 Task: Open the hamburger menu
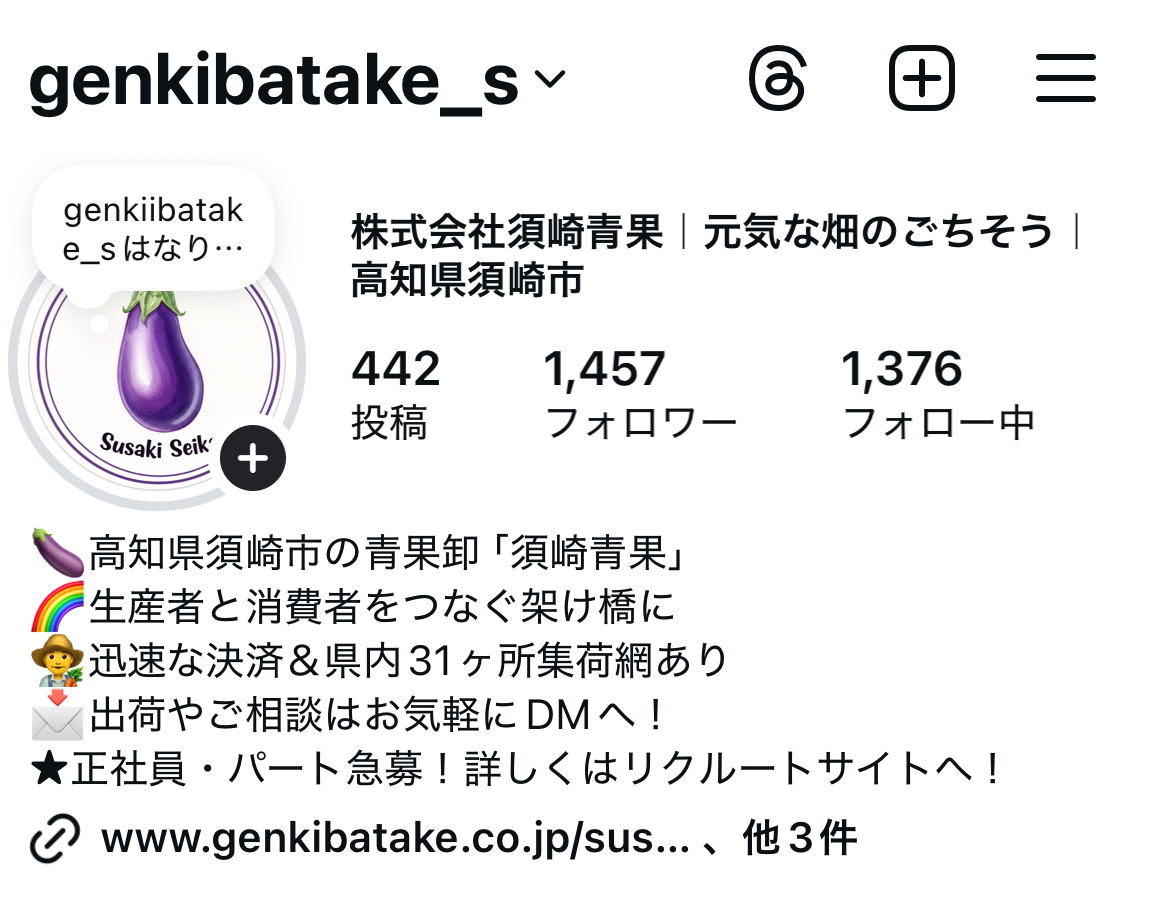(x=1065, y=79)
